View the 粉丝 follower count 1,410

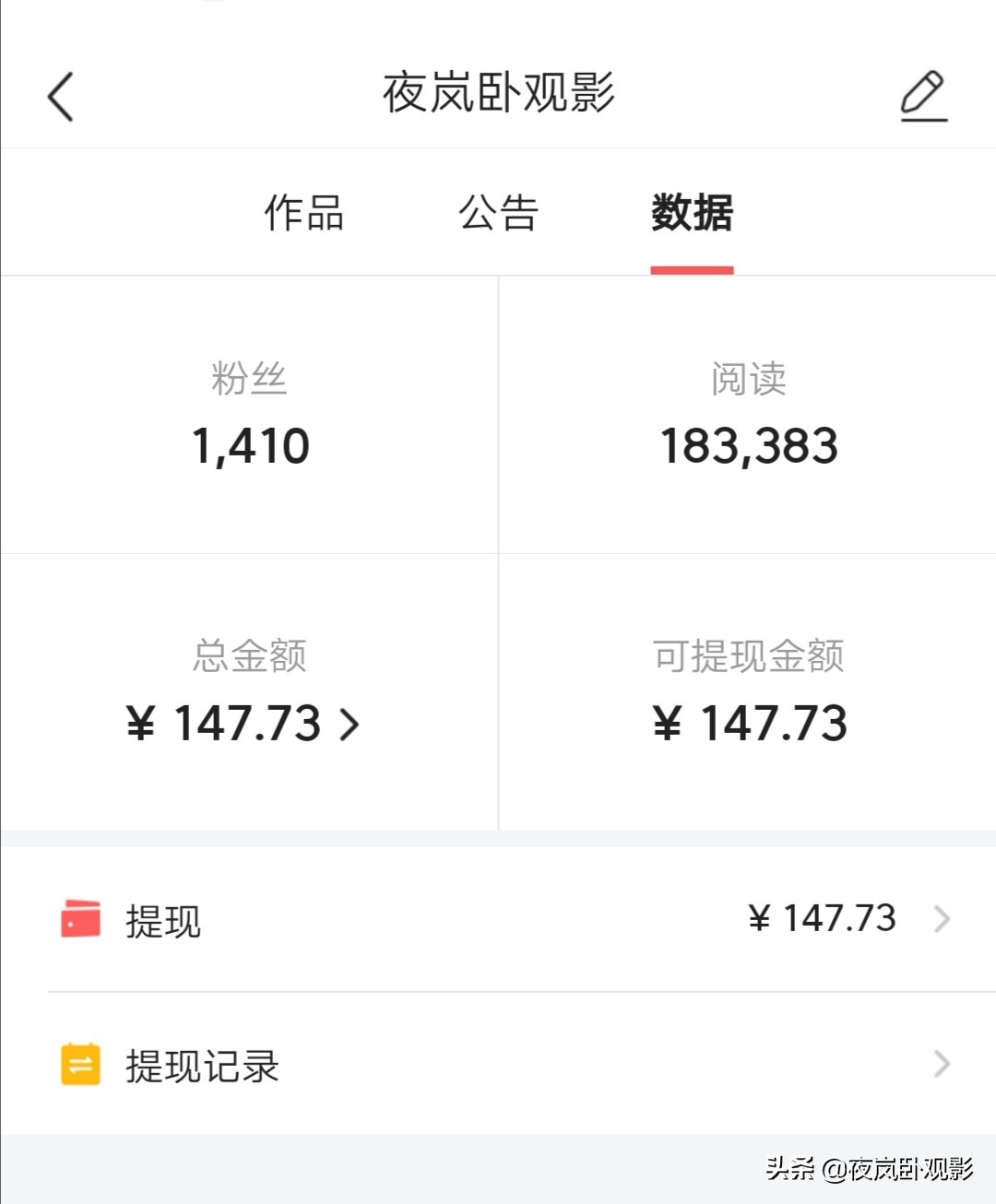click(251, 446)
